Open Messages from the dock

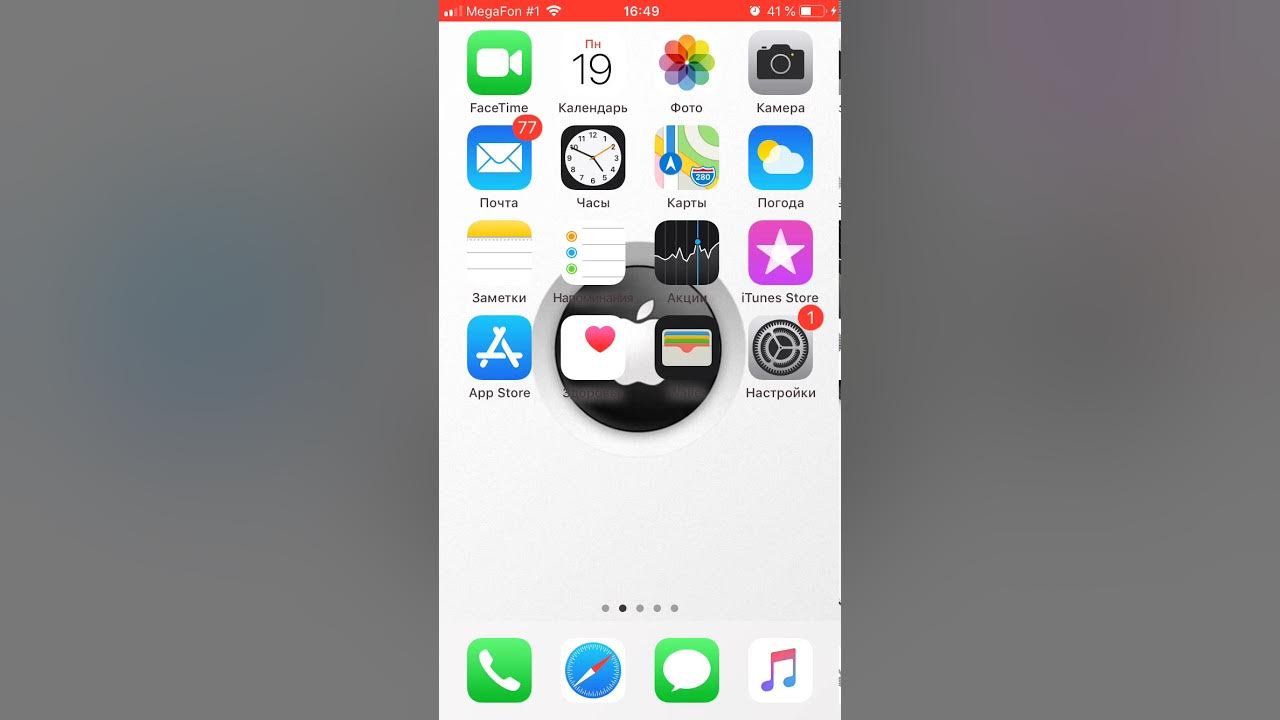tap(686, 670)
